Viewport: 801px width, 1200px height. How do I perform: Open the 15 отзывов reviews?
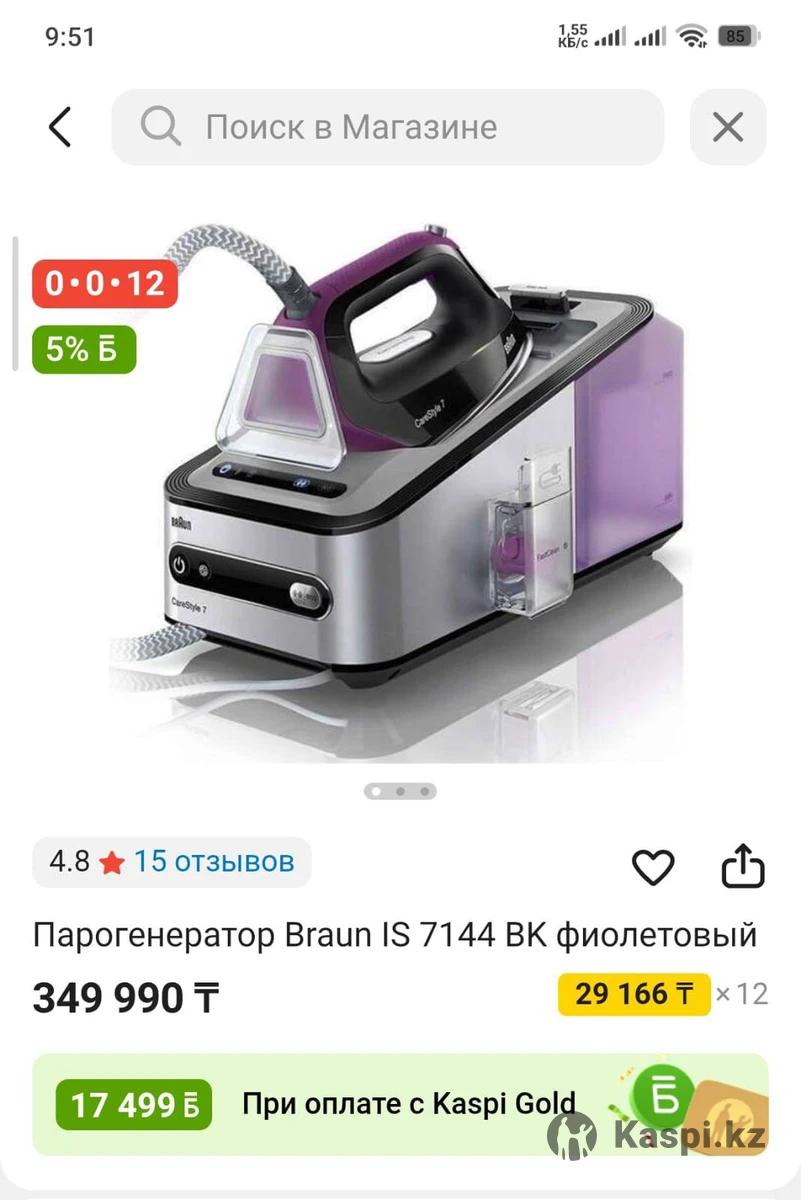(213, 861)
